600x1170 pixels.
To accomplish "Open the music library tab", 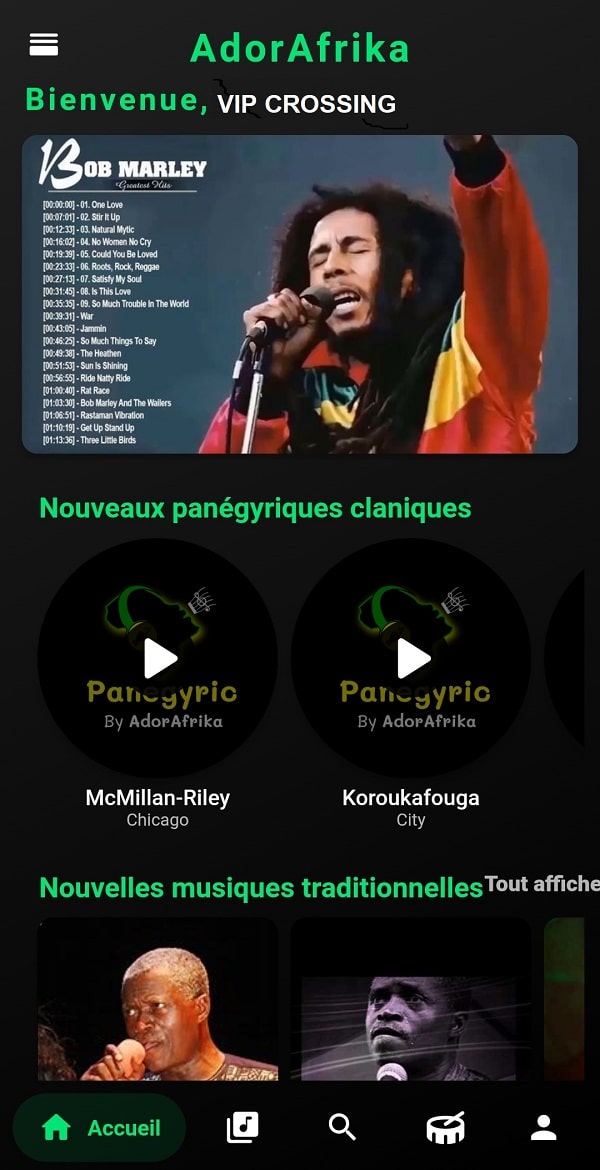I will coord(243,1128).
